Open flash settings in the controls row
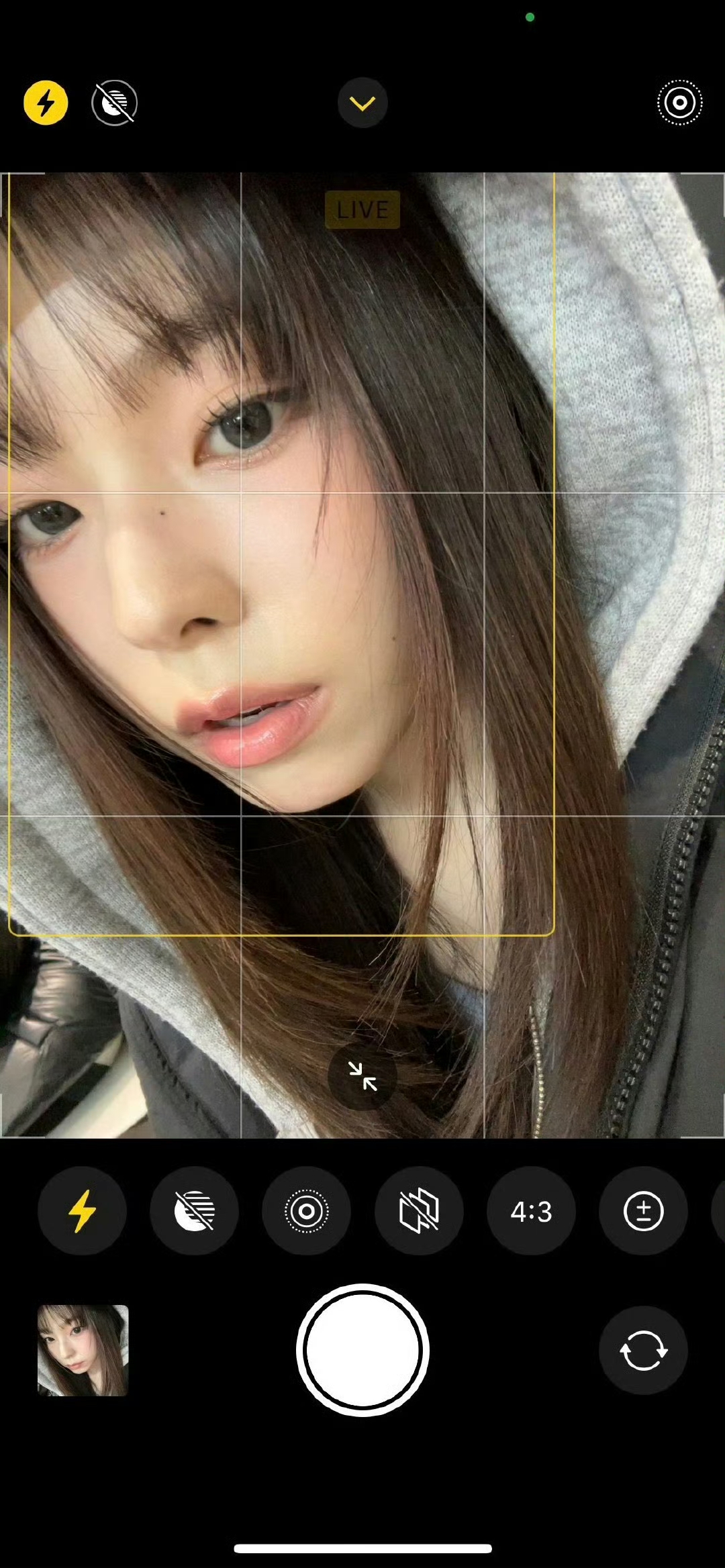The height and width of the screenshot is (1568, 725). [82, 1211]
